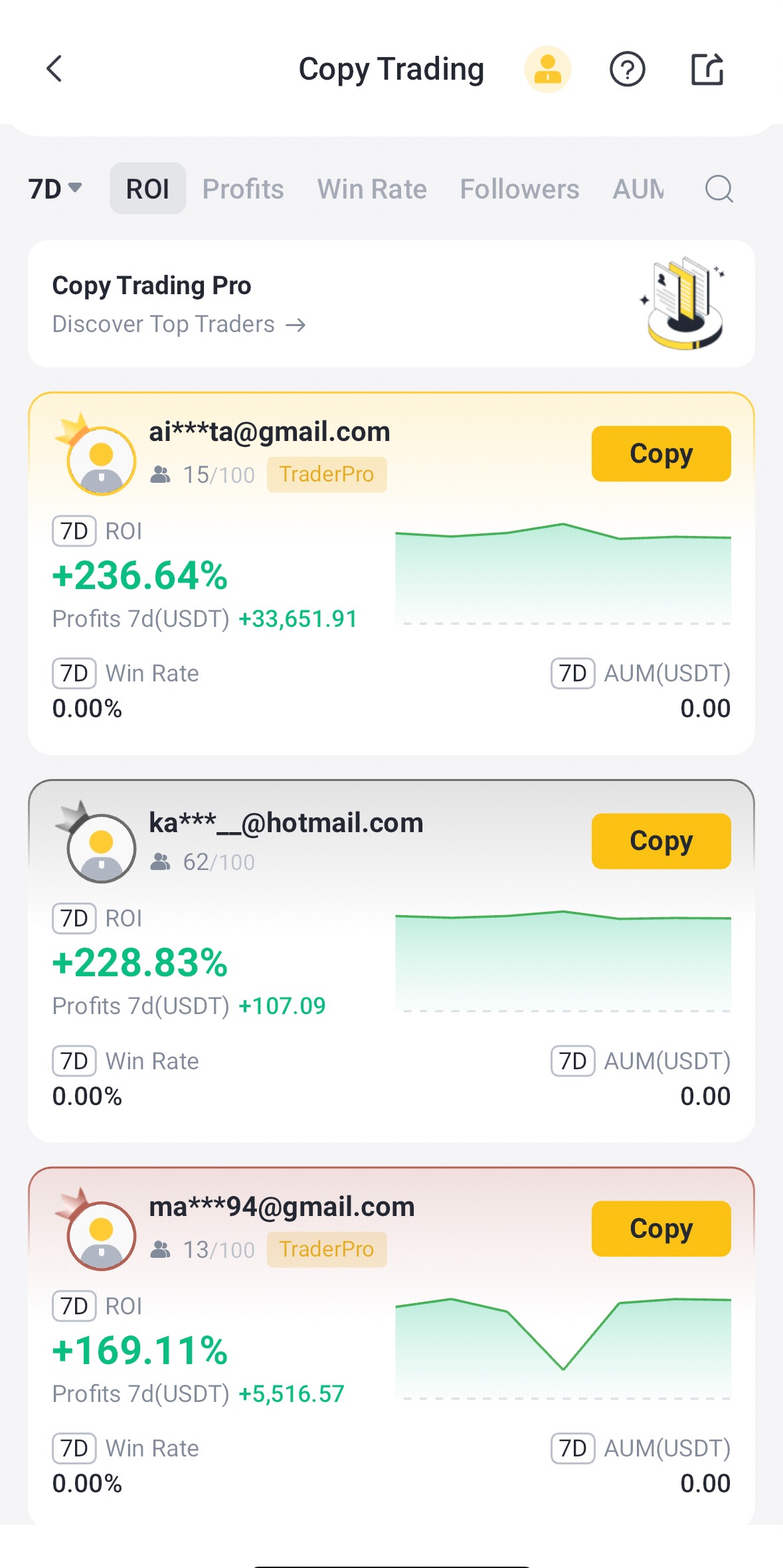Switch to the Profits tab
Image resolution: width=783 pixels, height=1568 pixels.
pos(243,189)
